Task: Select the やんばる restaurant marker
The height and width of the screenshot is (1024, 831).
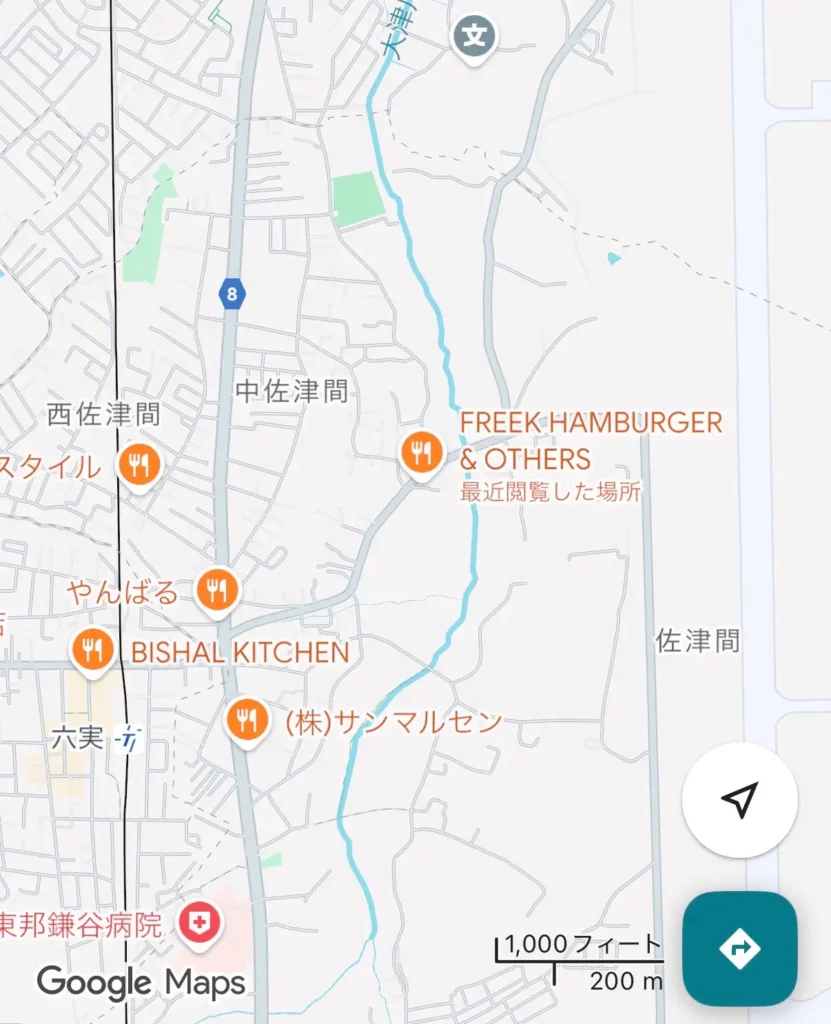Action: [215, 589]
